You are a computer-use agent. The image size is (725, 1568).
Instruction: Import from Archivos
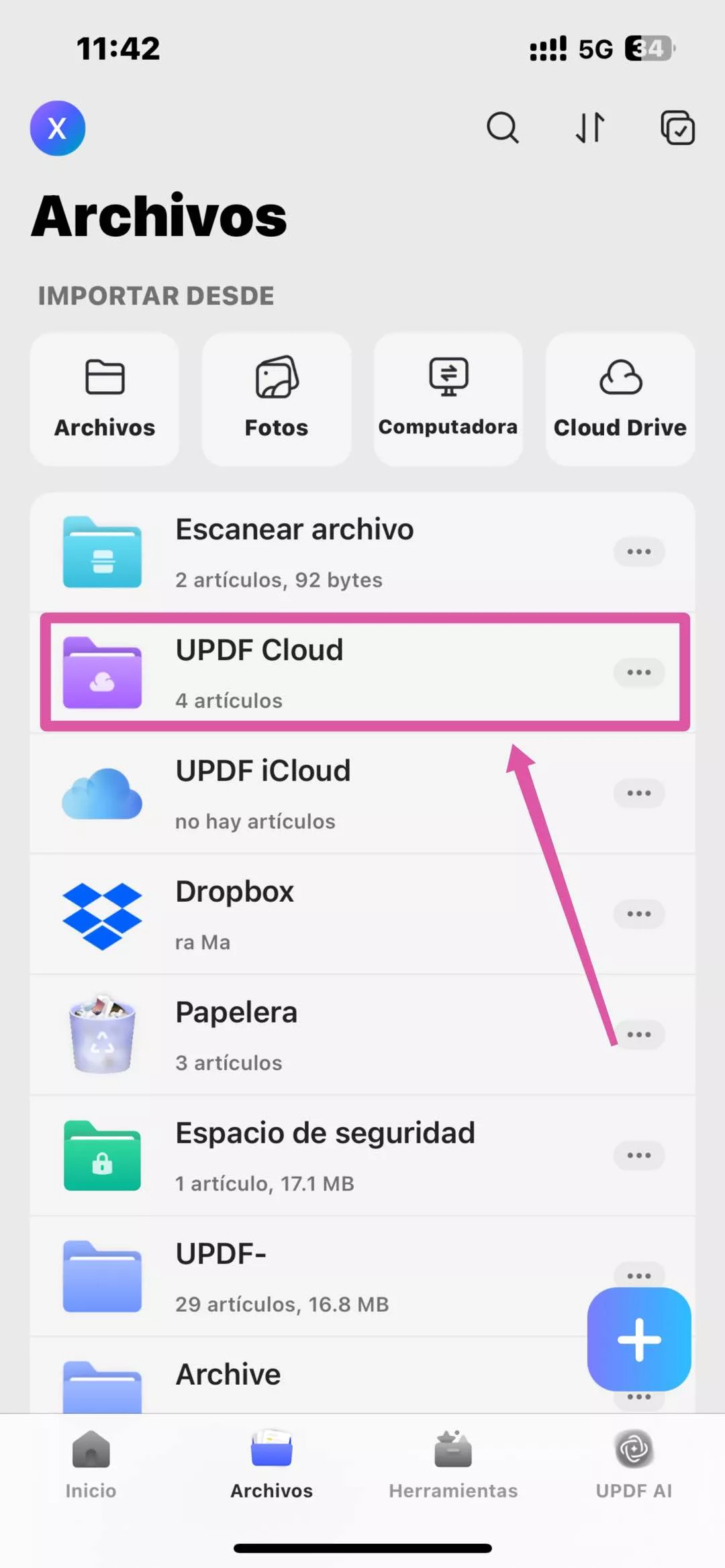105,399
